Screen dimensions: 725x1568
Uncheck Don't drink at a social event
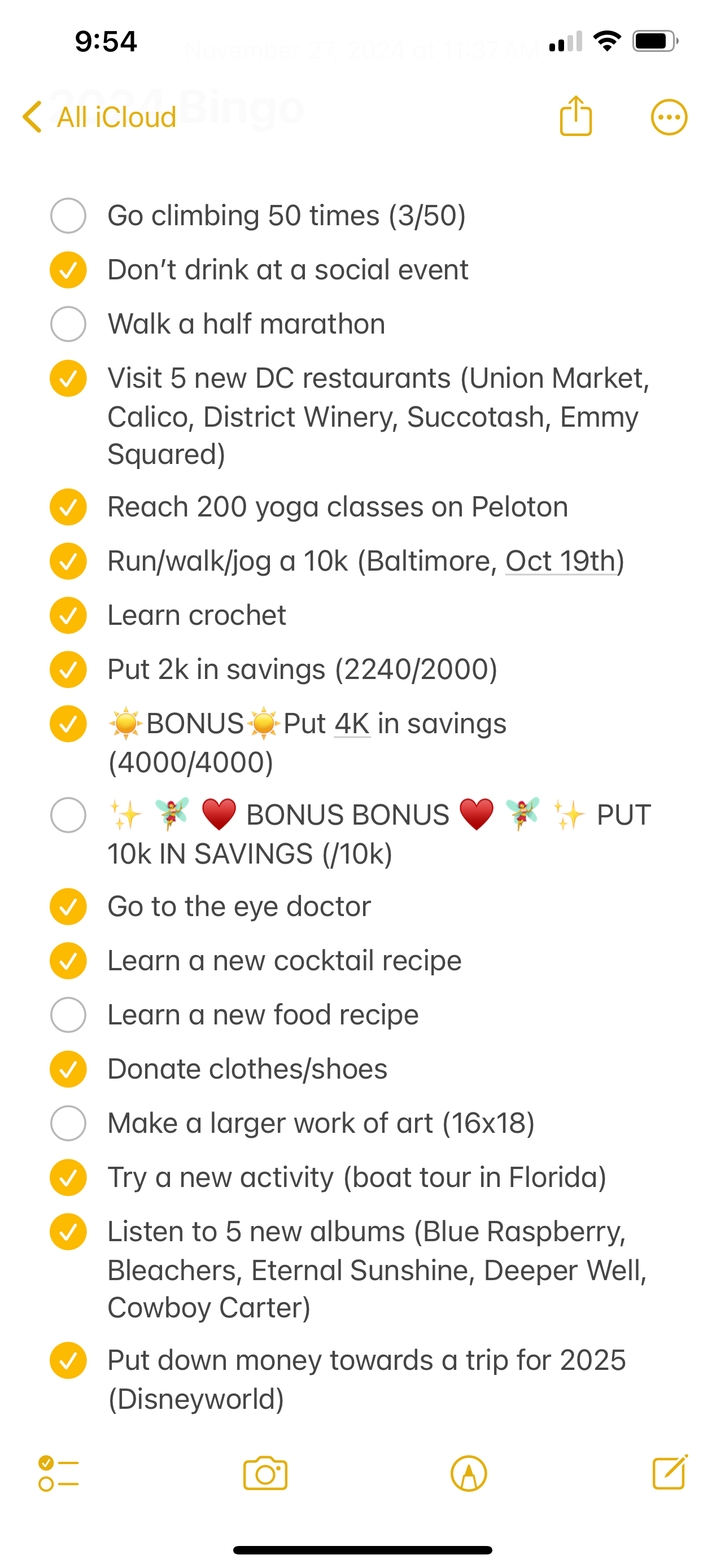pyautogui.click(x=68, y=270)
